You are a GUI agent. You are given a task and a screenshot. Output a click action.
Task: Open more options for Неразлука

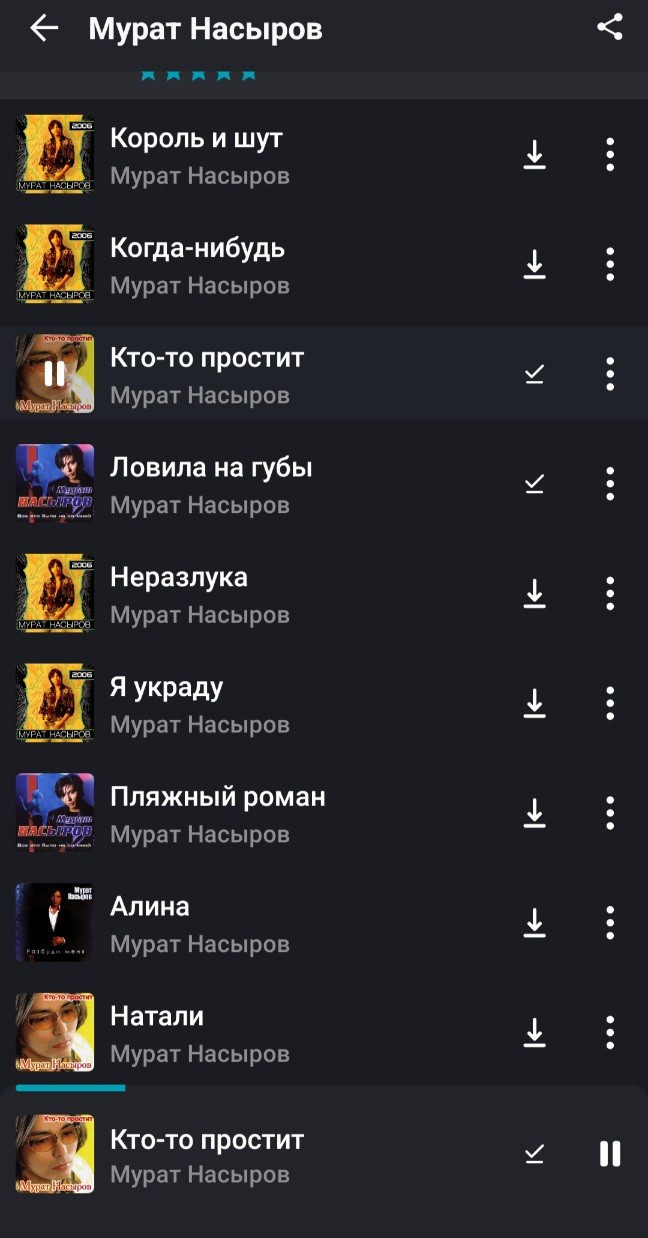pyautogui.click(x=610, y=594)
